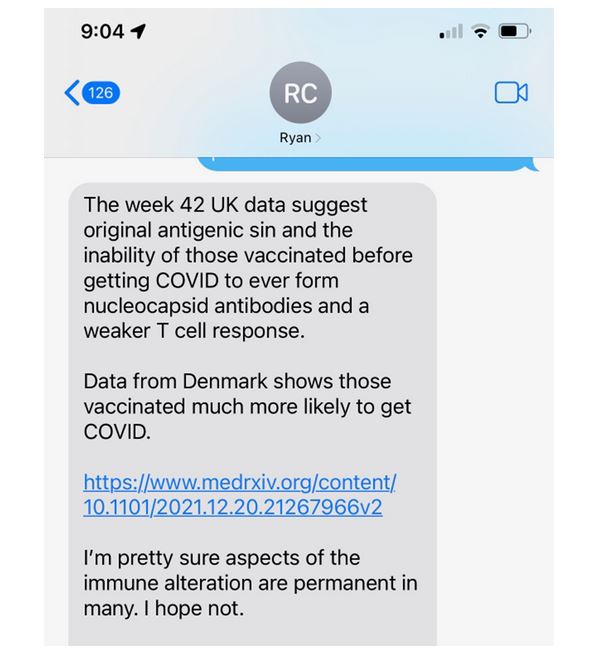Go back to the messages list
The image size is (607, 663).
pos(90,93)
